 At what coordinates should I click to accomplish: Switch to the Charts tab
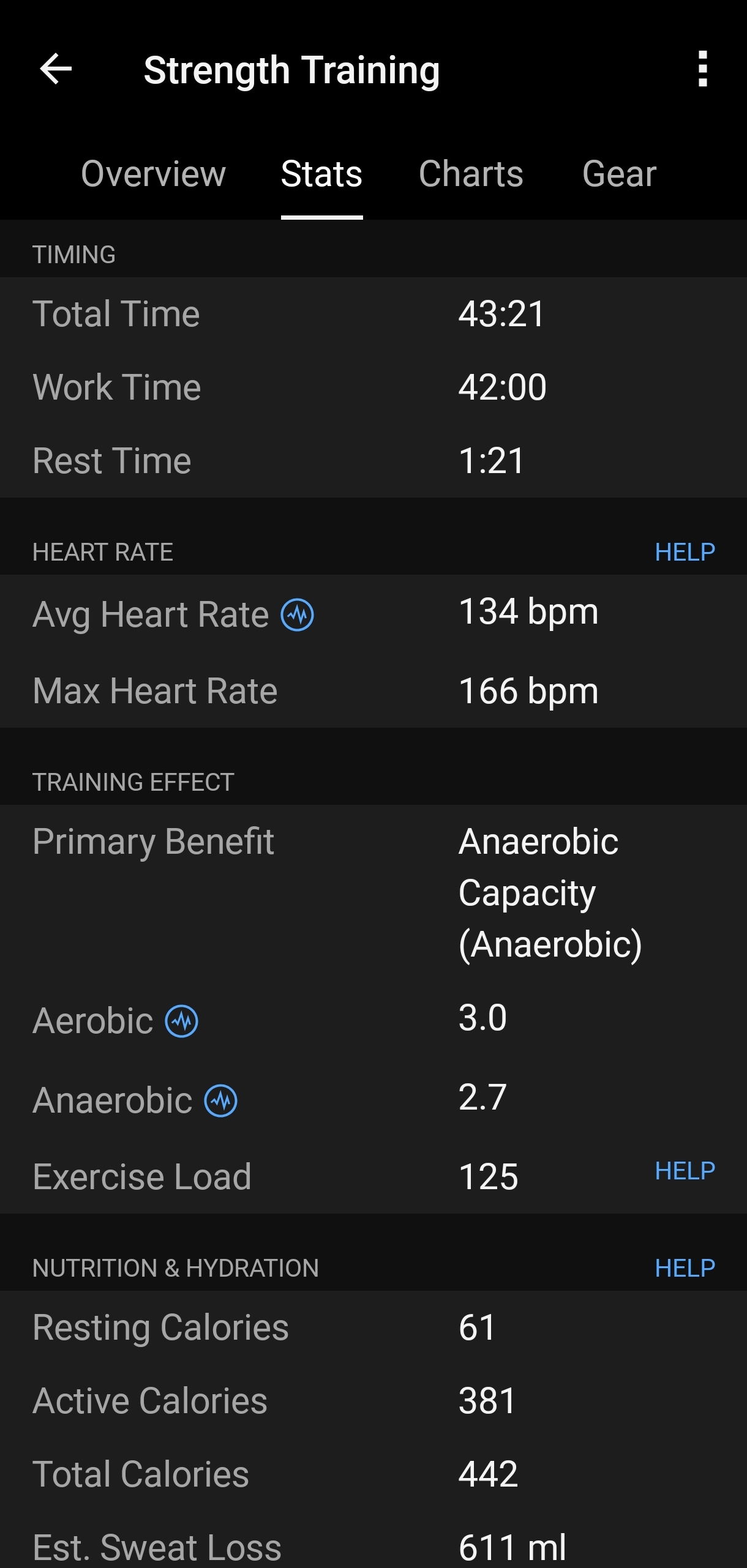tap(470, 174)
